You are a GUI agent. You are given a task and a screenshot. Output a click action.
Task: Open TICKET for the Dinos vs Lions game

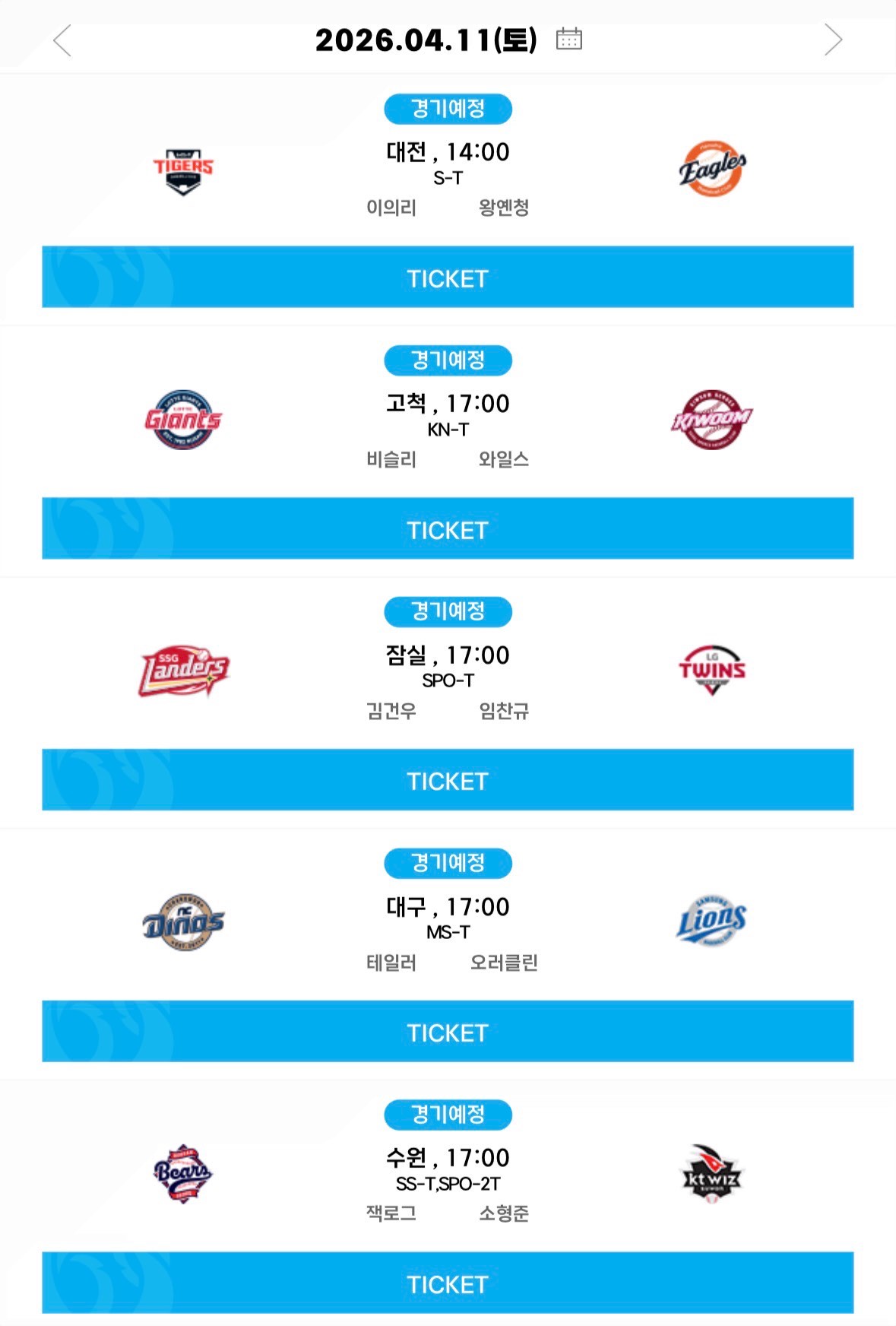pyautogui.click(x=448, y=1032)
